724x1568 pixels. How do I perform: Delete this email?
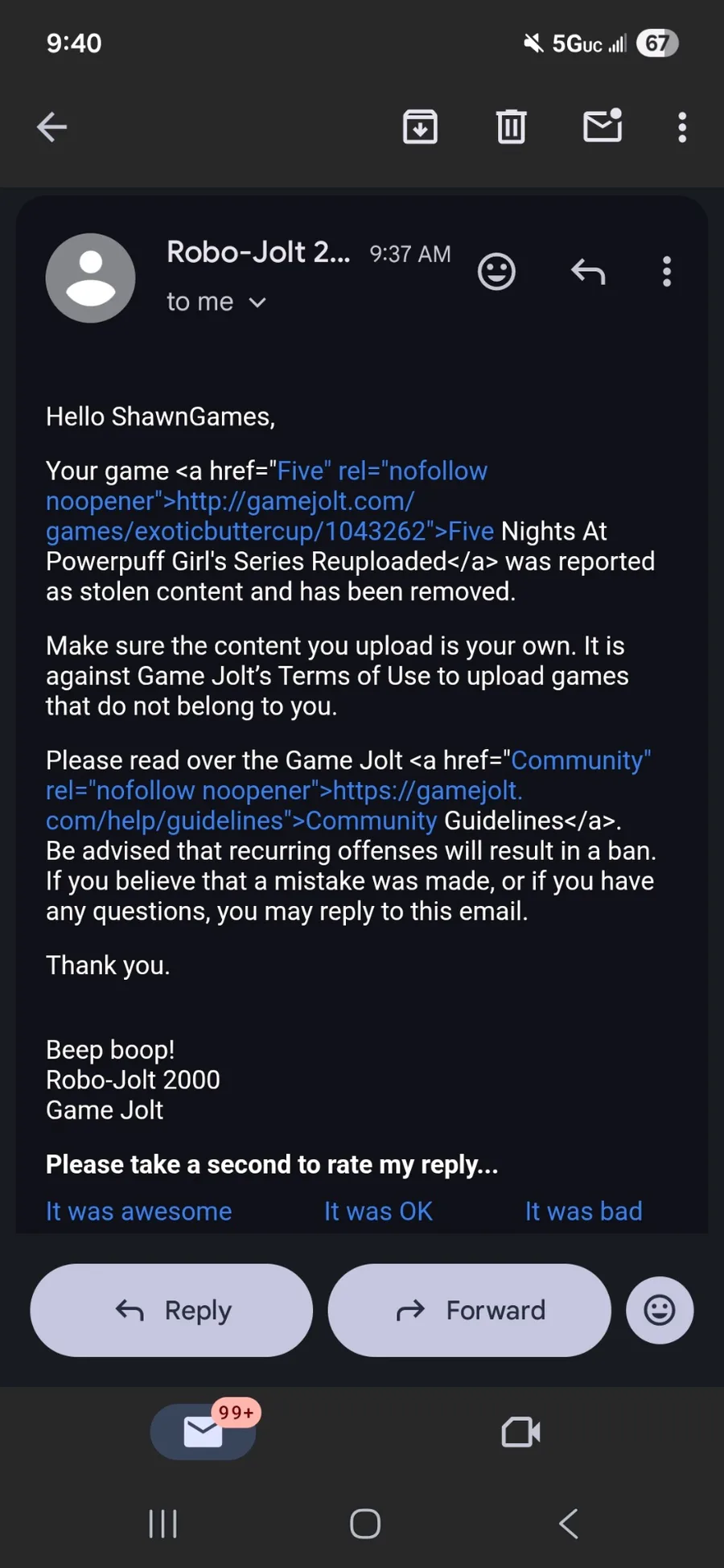point(511,126)
